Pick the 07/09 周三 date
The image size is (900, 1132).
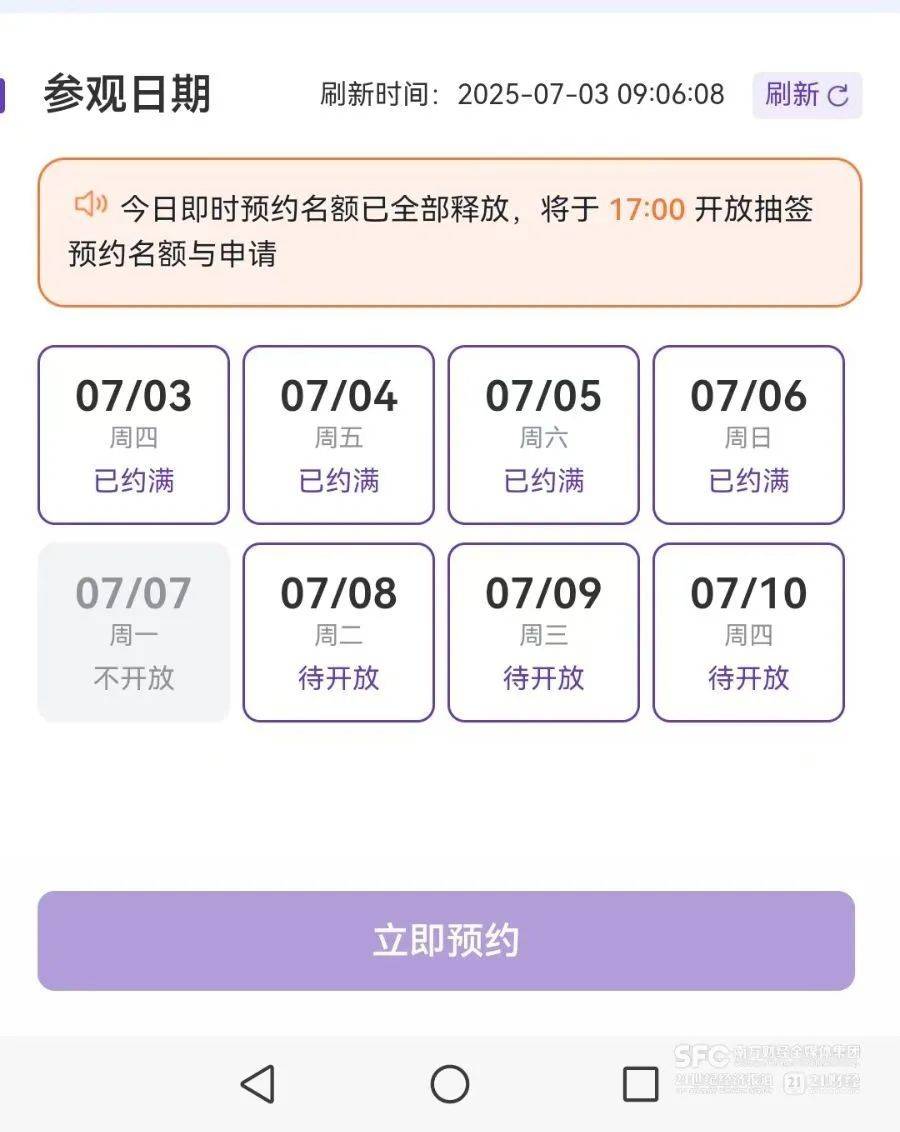click(543, 632)
